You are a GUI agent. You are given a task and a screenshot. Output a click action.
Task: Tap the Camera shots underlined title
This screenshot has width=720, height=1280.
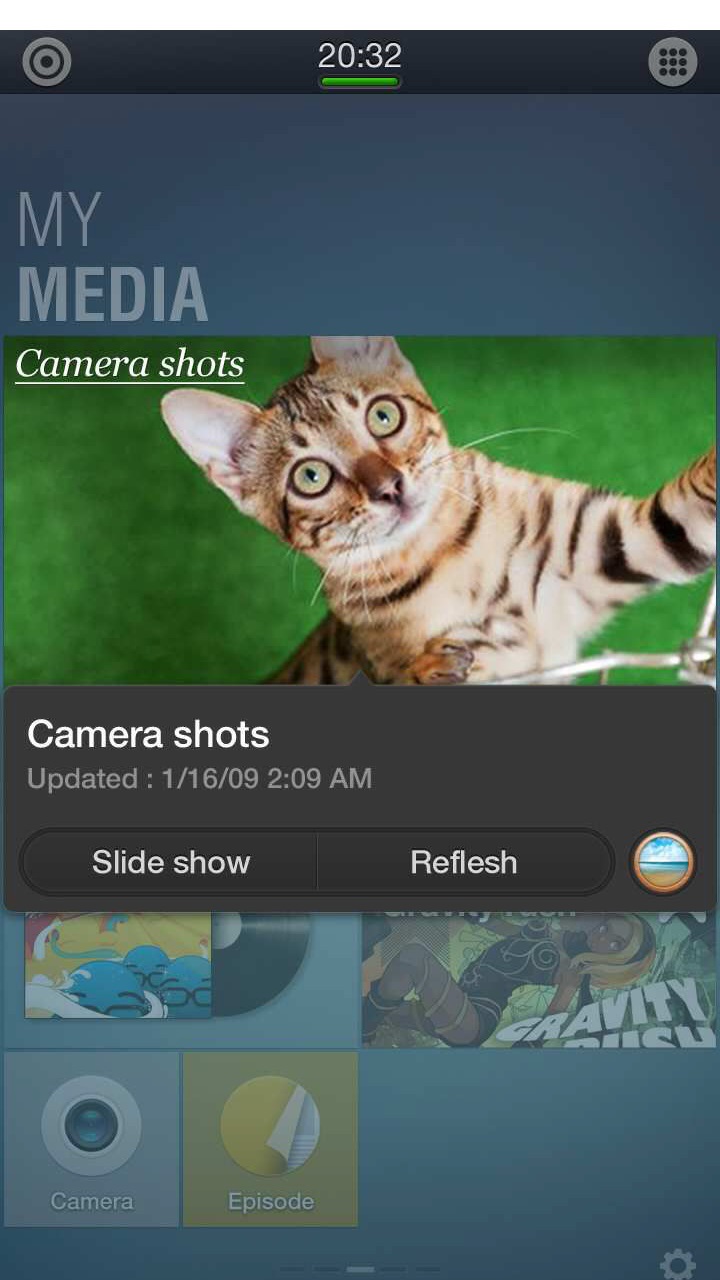(130, 364)
